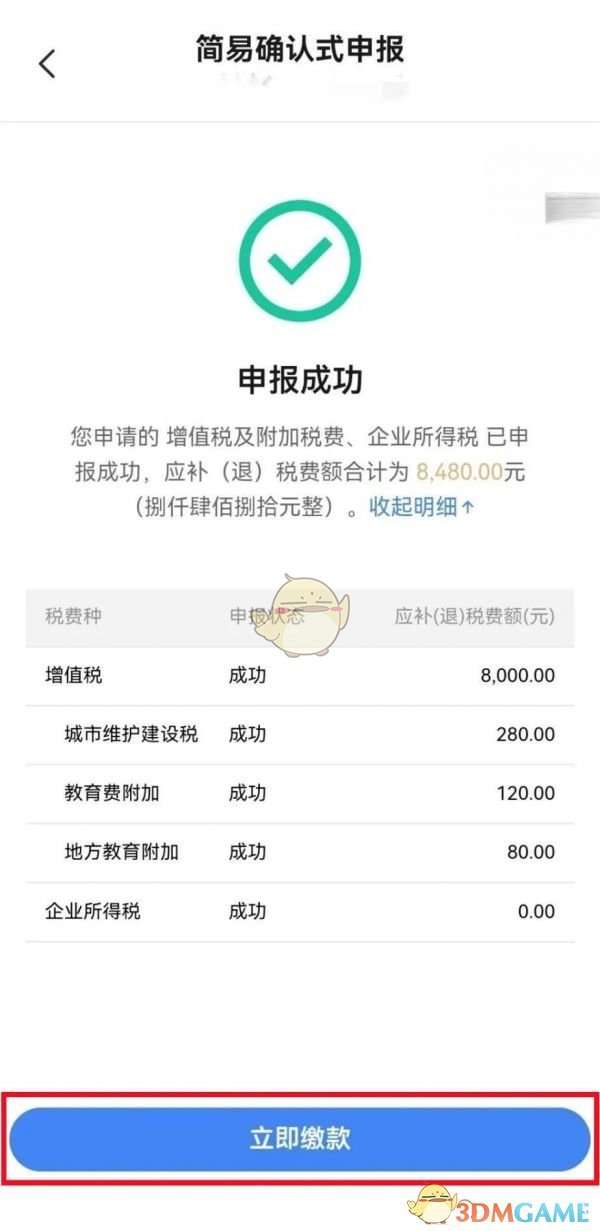This screenshot has height=1231, width=600.
Task: Collapse details via 收起明细 link
Action: point(421,507)
